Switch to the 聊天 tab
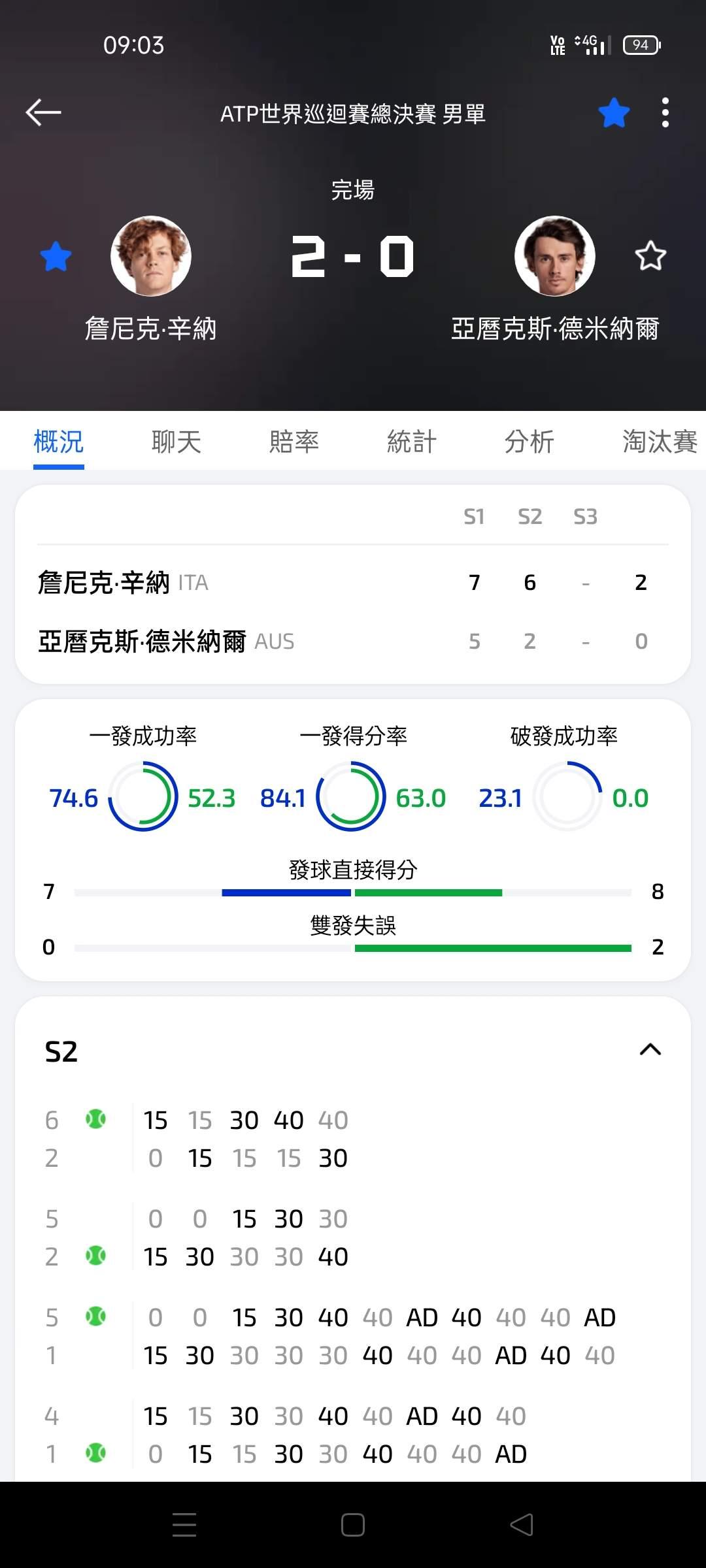The height and width of the screenshot is (1568, 706). [x=176, y=442]
